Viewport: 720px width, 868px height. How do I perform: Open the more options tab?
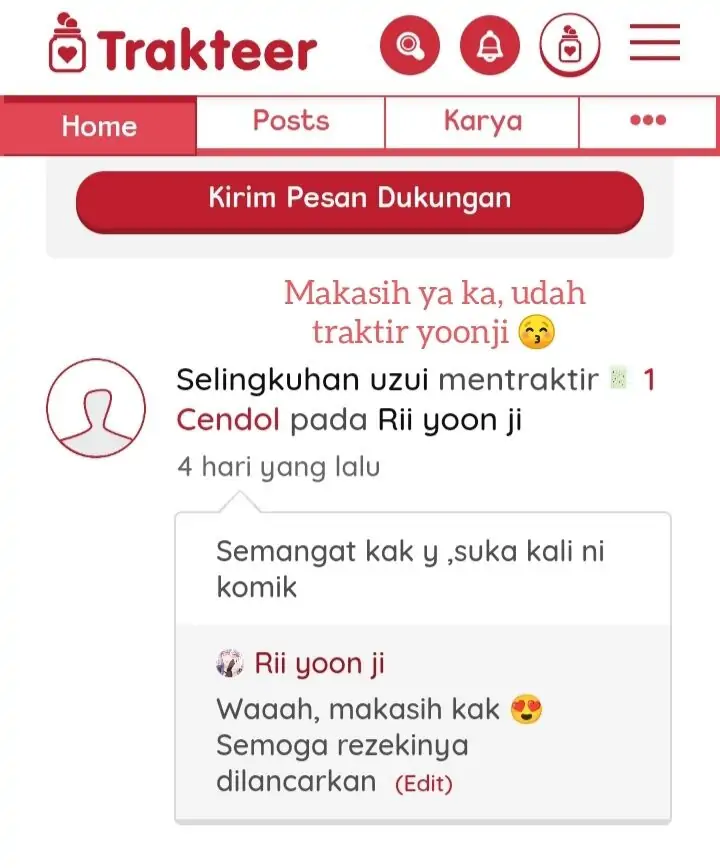(648, 122)
